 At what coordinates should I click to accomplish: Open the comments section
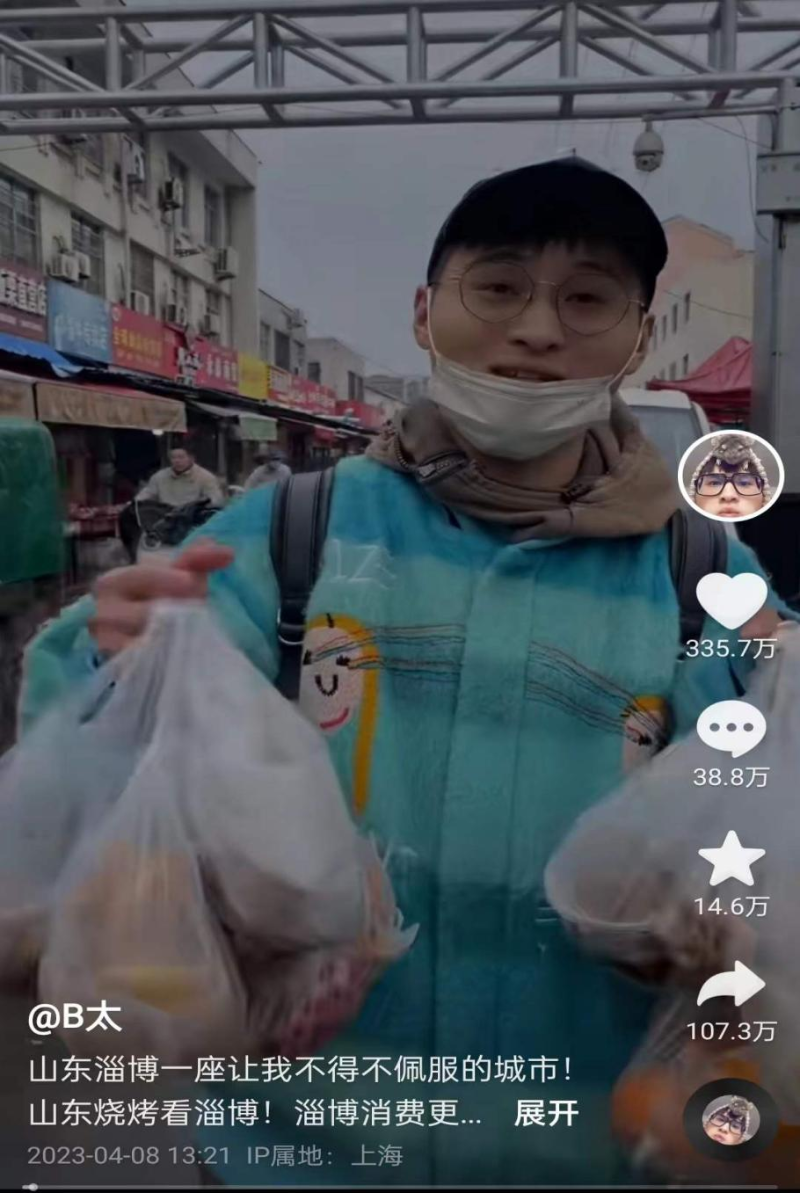[x=731, y=729]
